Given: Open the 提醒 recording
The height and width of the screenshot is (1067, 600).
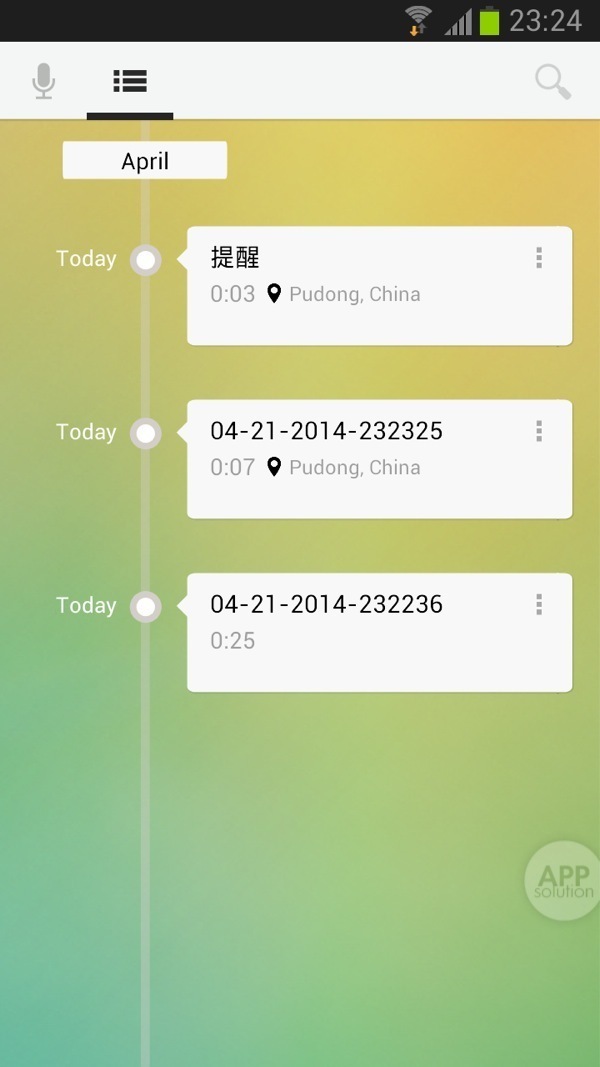Looking at the screenshot, I should click(360, 286).
